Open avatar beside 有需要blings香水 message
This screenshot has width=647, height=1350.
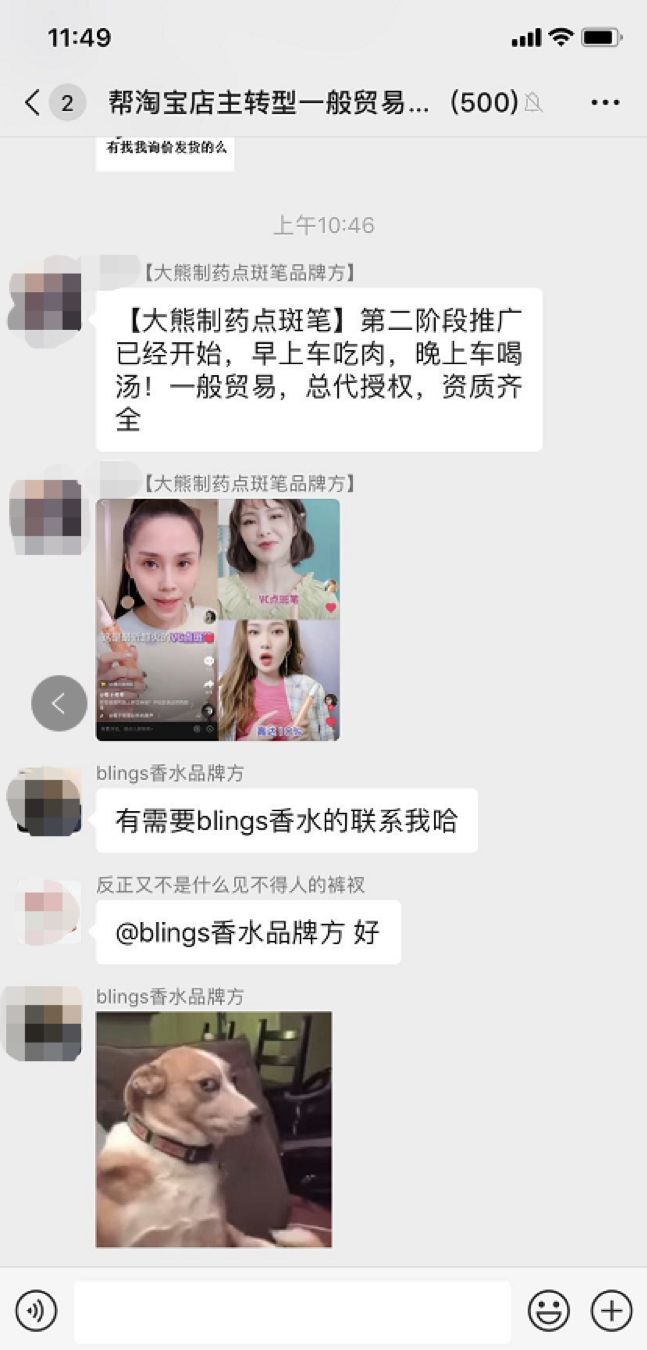(x=45, y=800)
